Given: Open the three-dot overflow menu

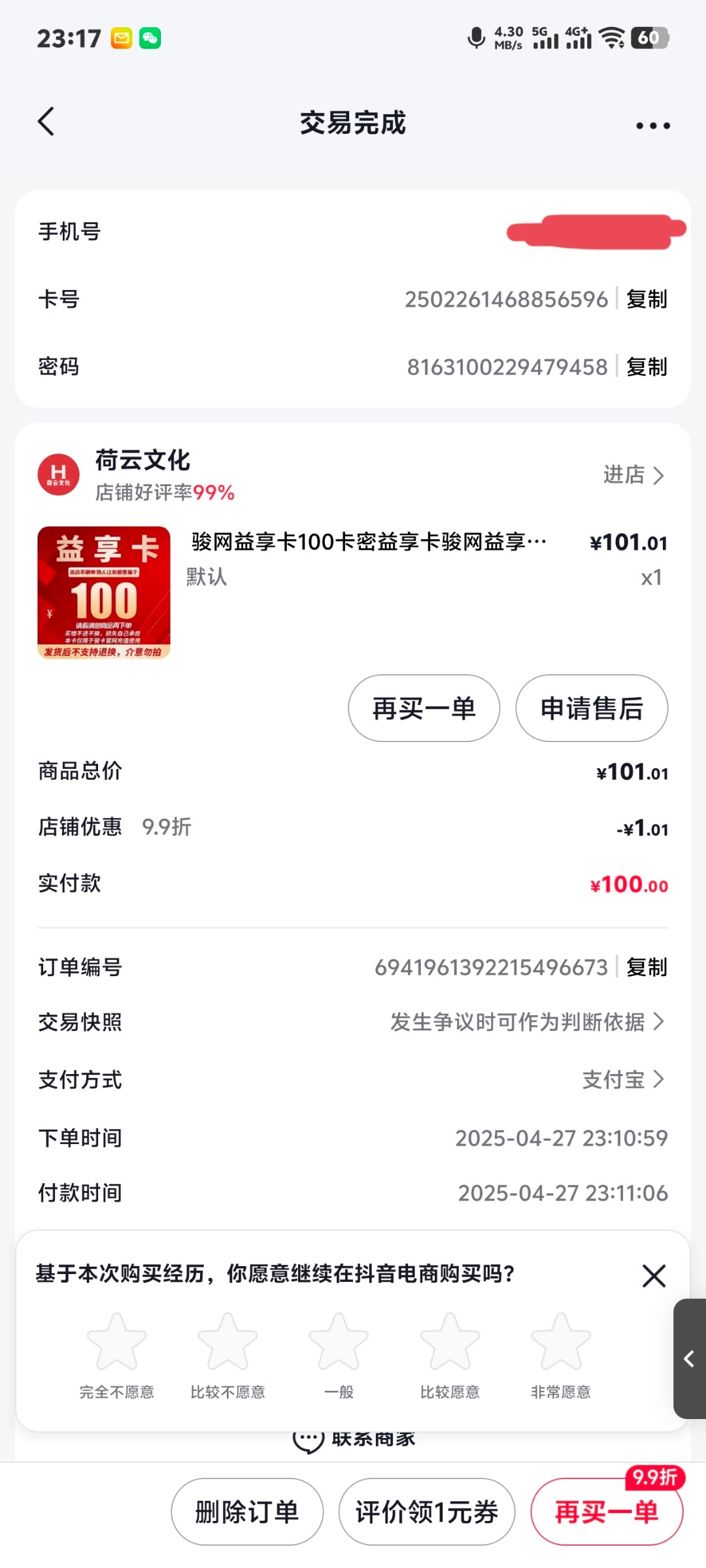Looking at the screenshot, I should click(x=653, y=125).
